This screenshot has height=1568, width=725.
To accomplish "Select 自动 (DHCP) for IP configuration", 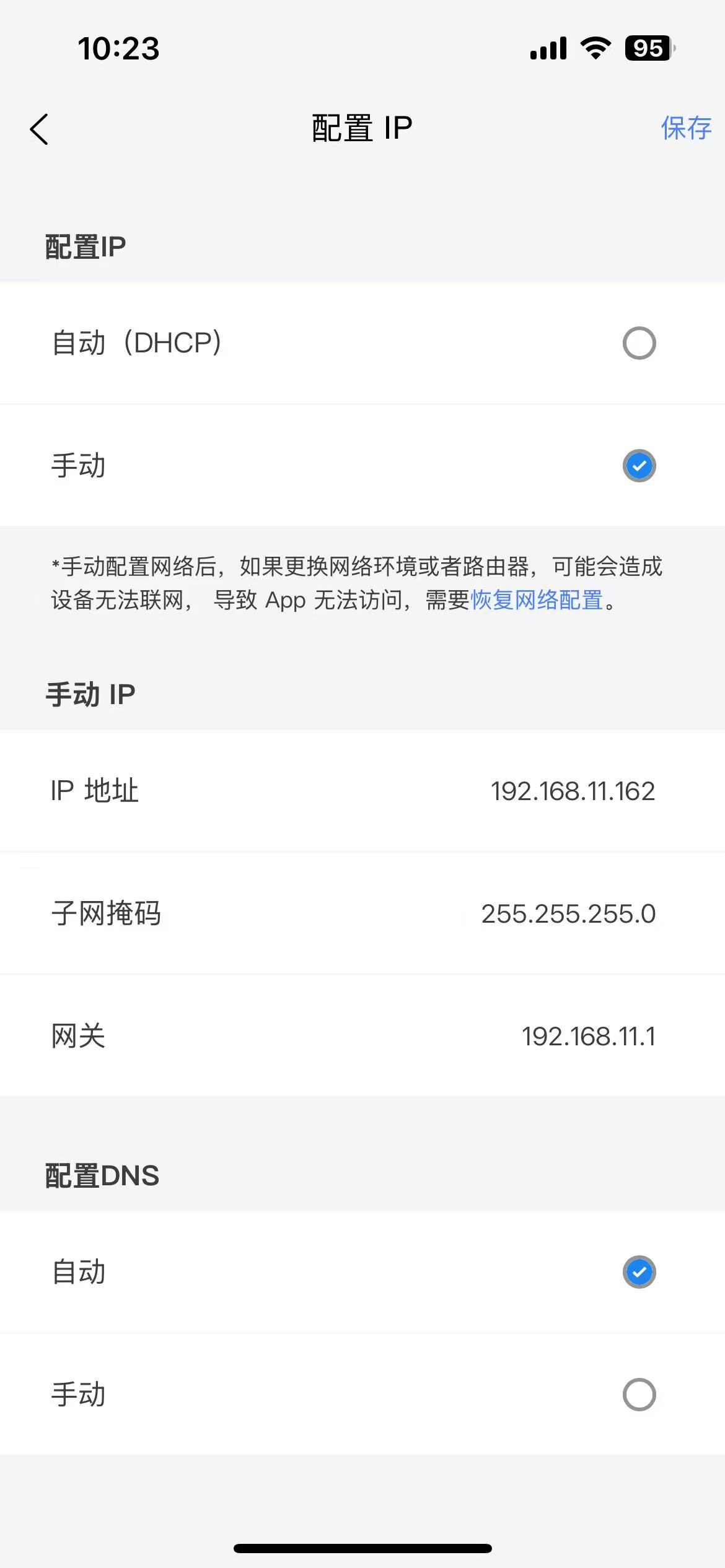I will [639, 343].
